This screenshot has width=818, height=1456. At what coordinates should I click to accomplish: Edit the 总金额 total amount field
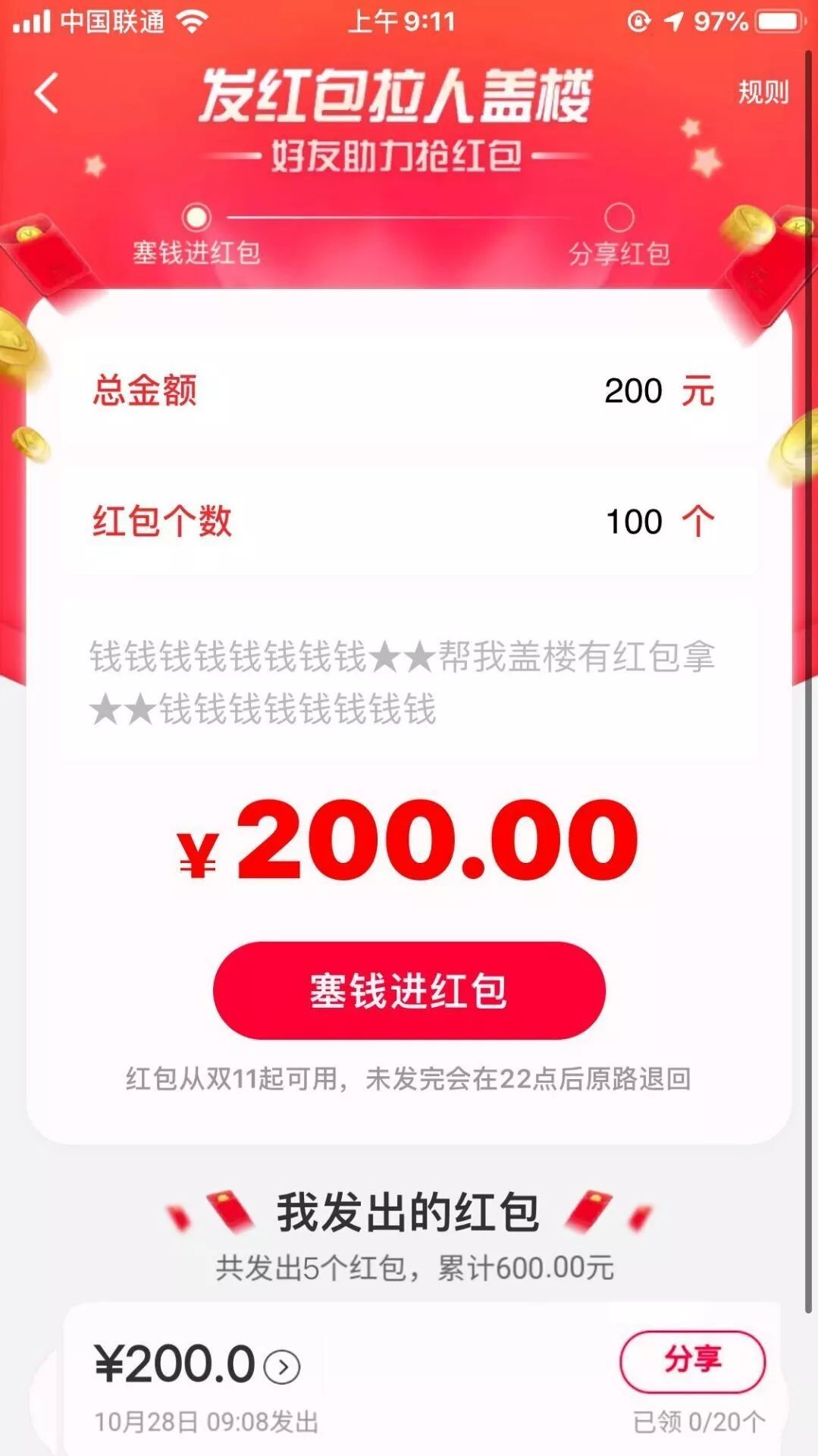click(633, 391)
